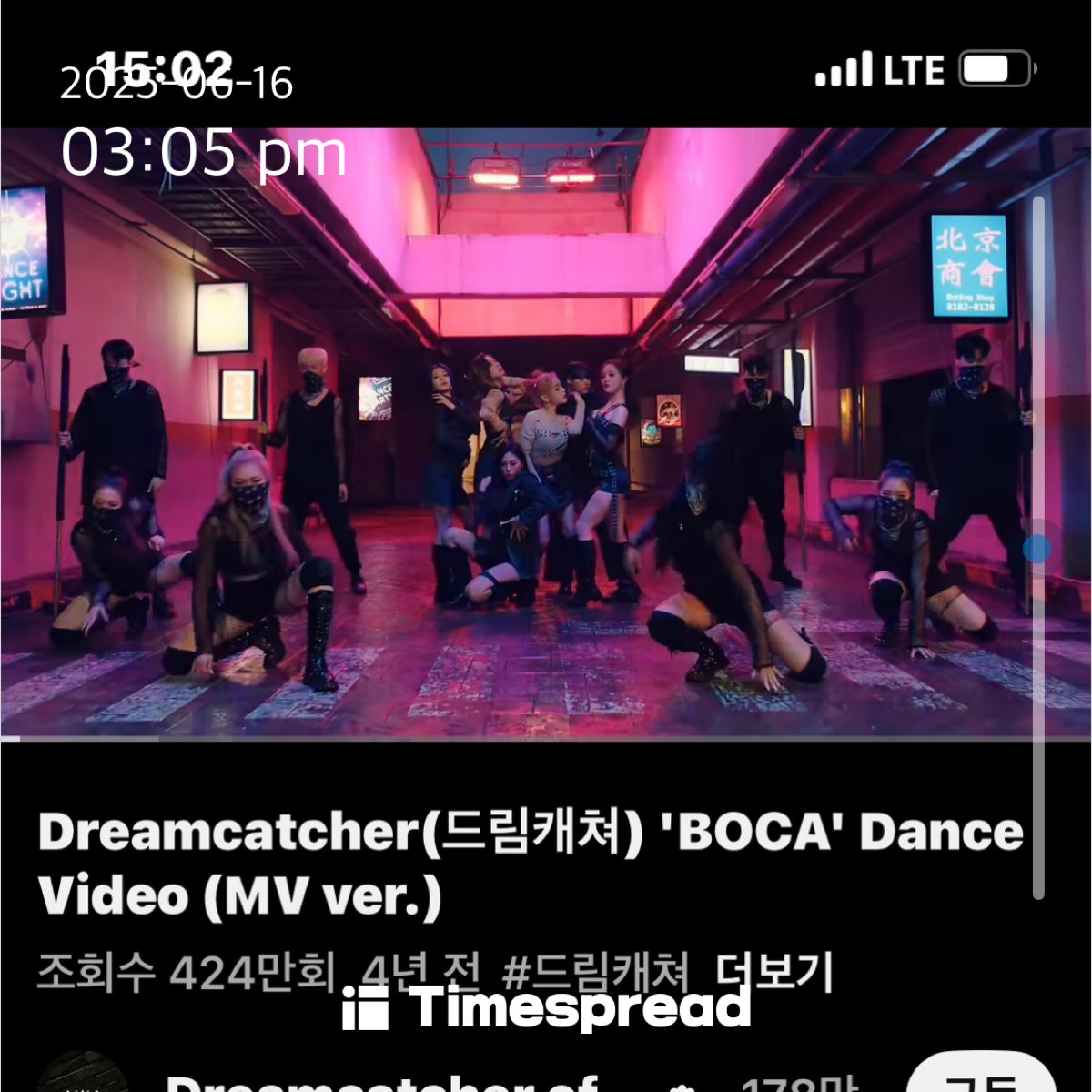This screenshot has height=1092, width=1092.
Task: Expand description with 더보기
Action: click(x=774, y=973)
